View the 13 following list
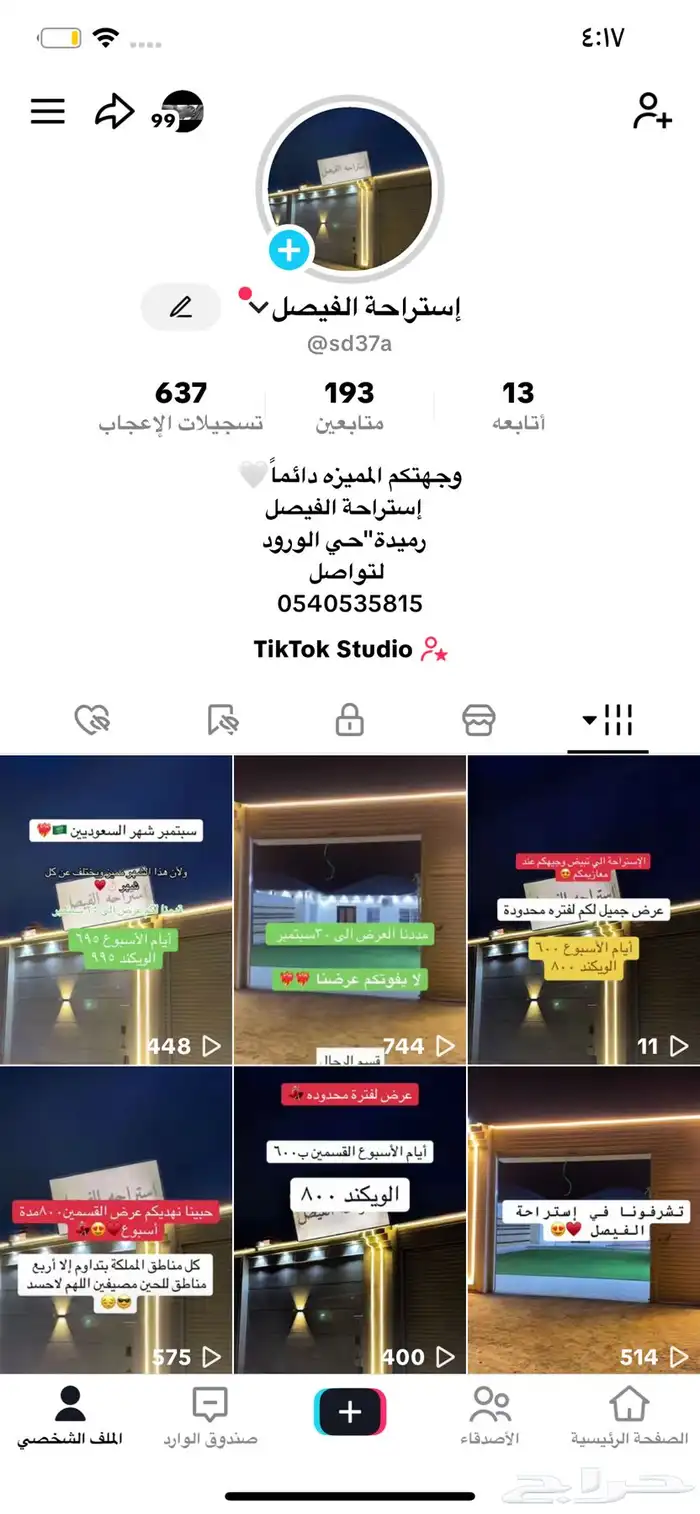Image resolution: width=700 pixels, height=1514 pixels. (x=518, y=406)
